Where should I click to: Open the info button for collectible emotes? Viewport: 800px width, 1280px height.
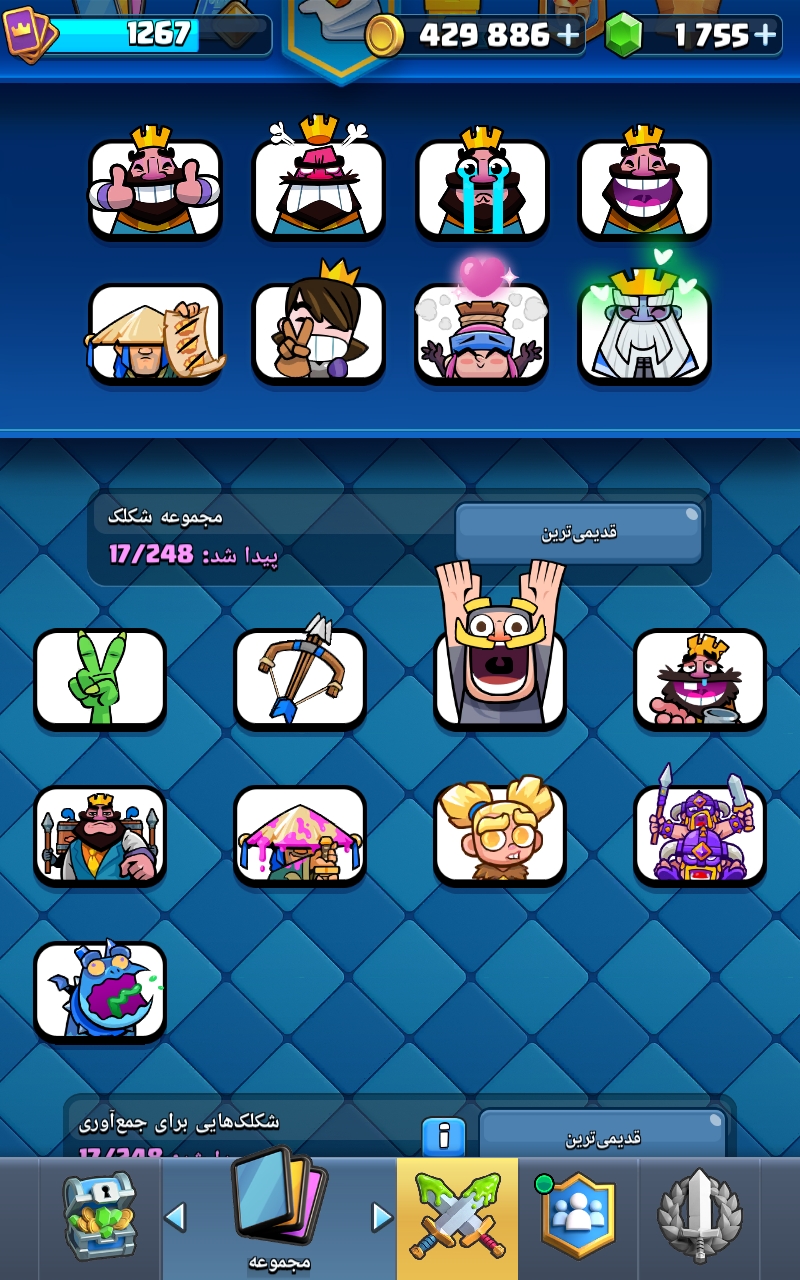pyautogui.click(x=444, y=1137)
